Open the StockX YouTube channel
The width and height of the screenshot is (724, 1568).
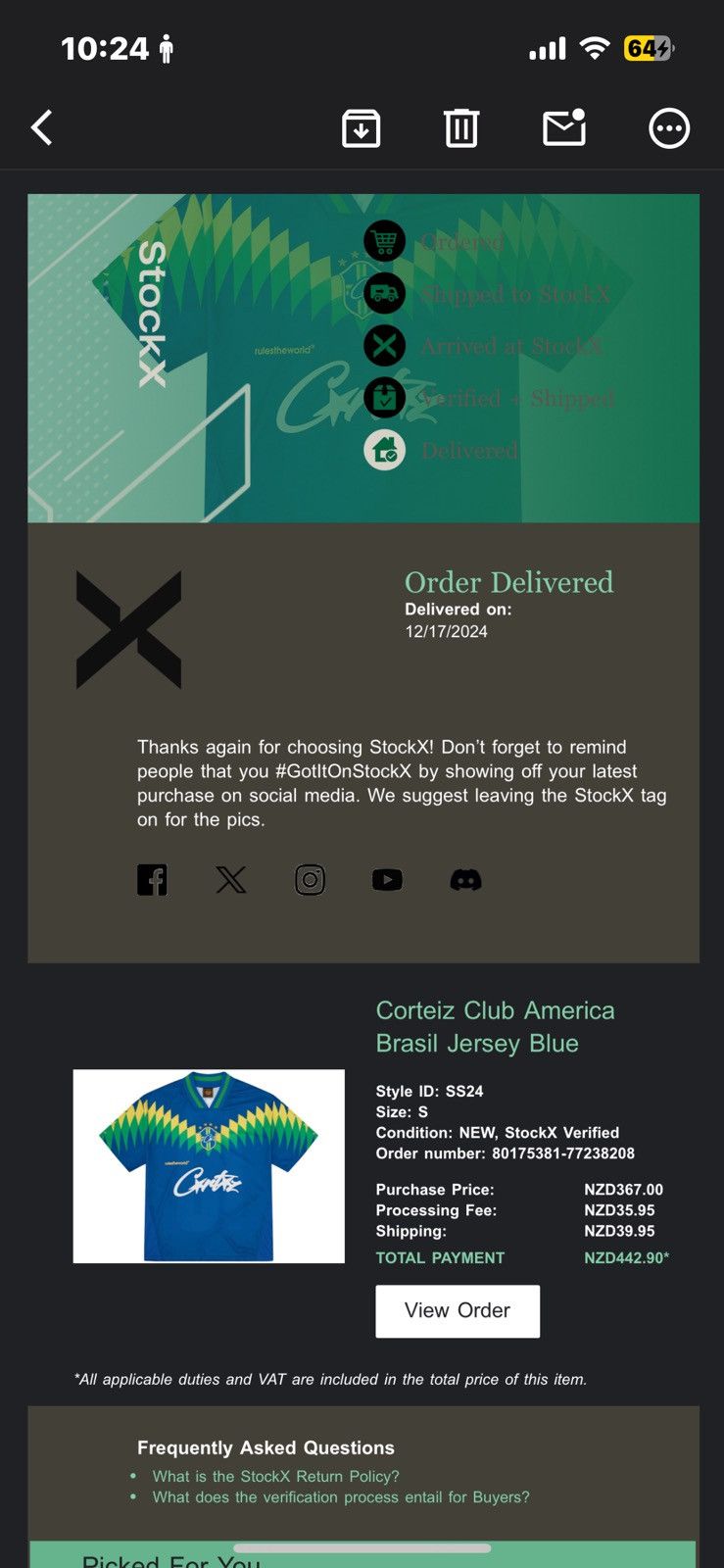[387, 880]
